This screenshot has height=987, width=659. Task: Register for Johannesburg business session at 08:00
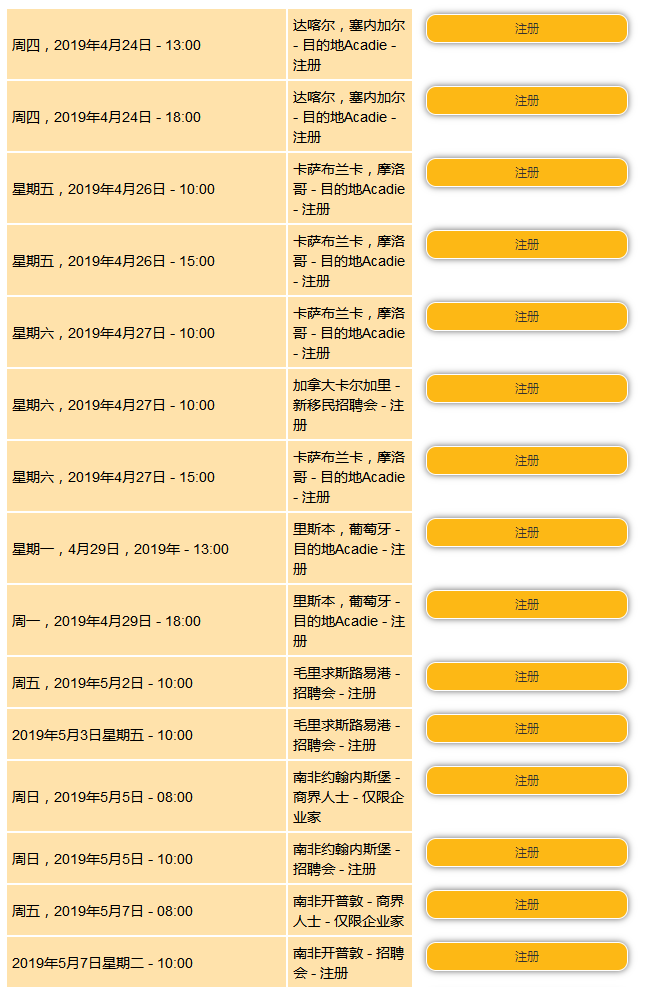coord(527,781)
